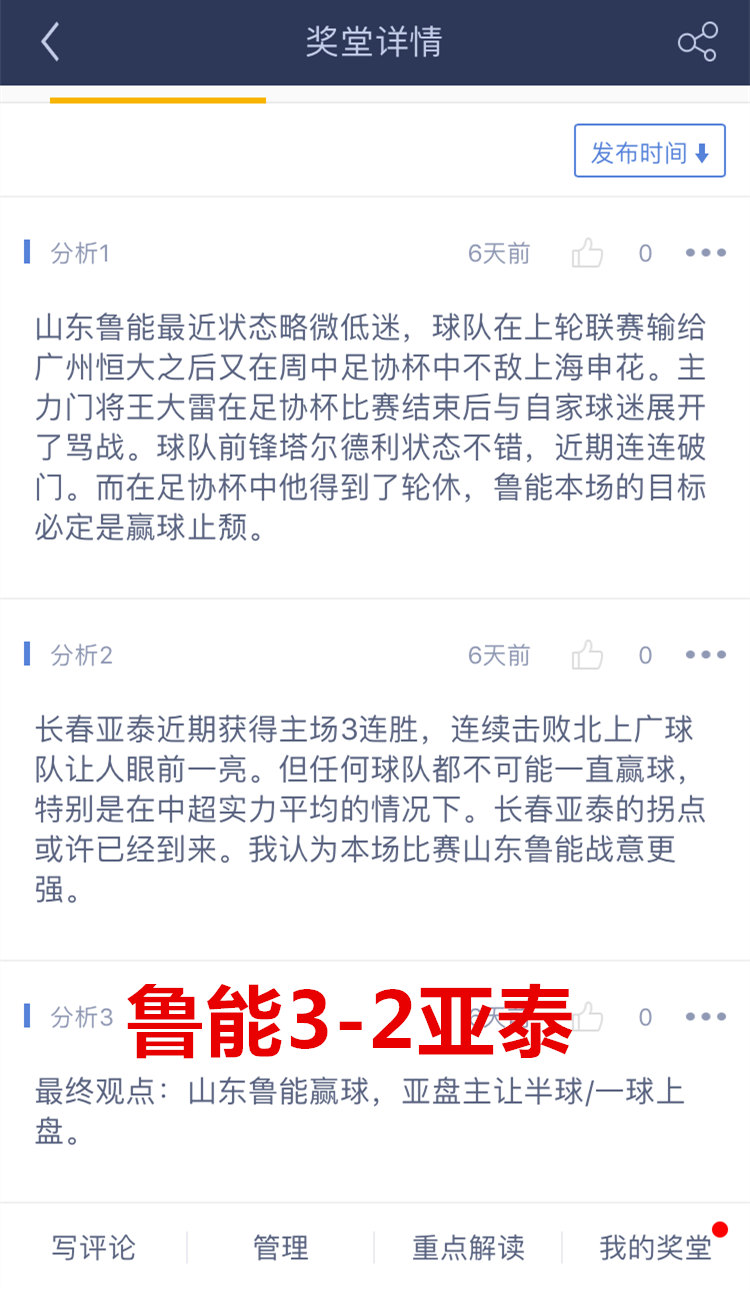
Task: Like the 分析2 post
Action: click(588, 656)
